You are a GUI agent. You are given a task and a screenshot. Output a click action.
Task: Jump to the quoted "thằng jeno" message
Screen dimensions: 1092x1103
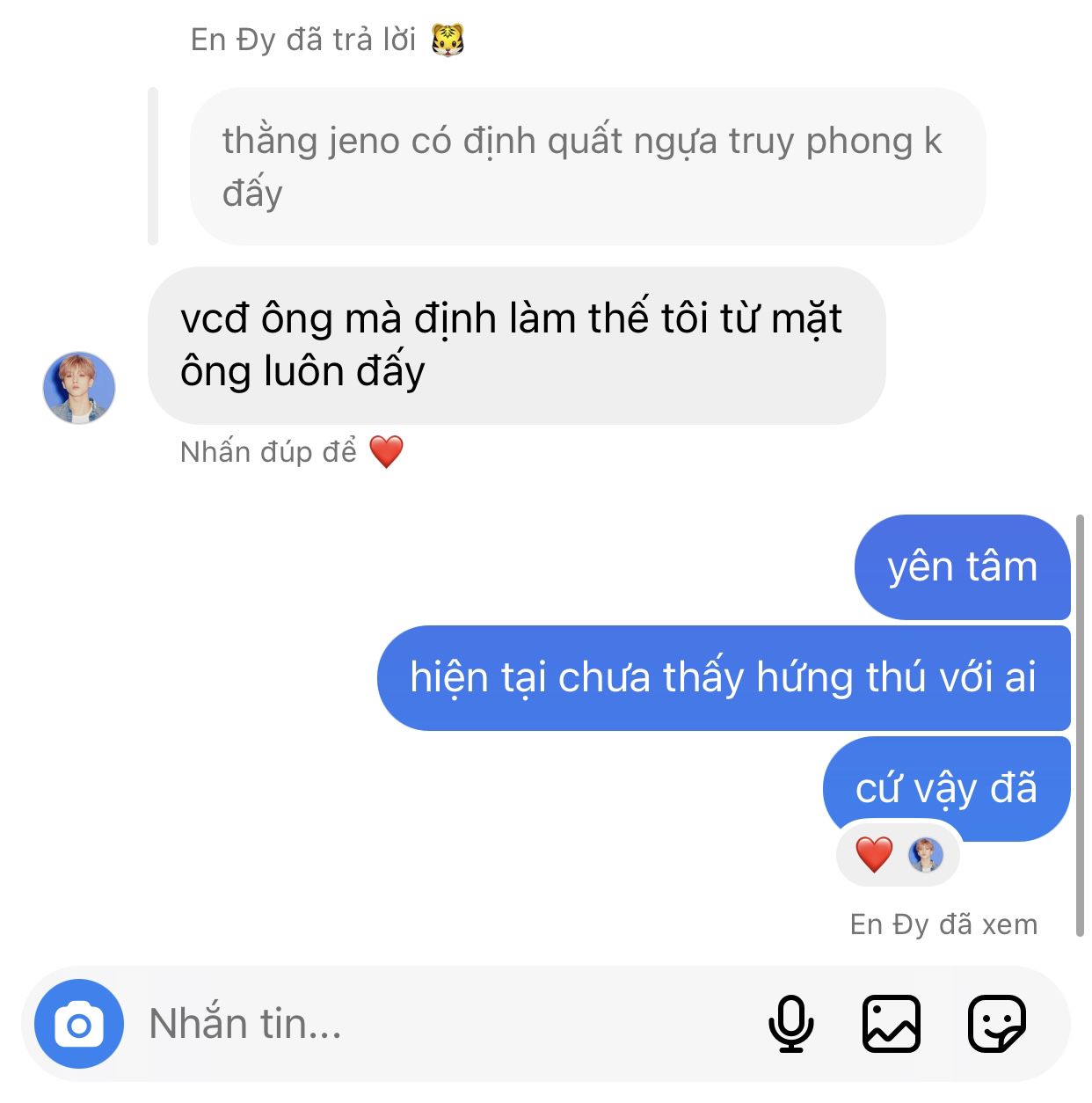pos(586,166)
